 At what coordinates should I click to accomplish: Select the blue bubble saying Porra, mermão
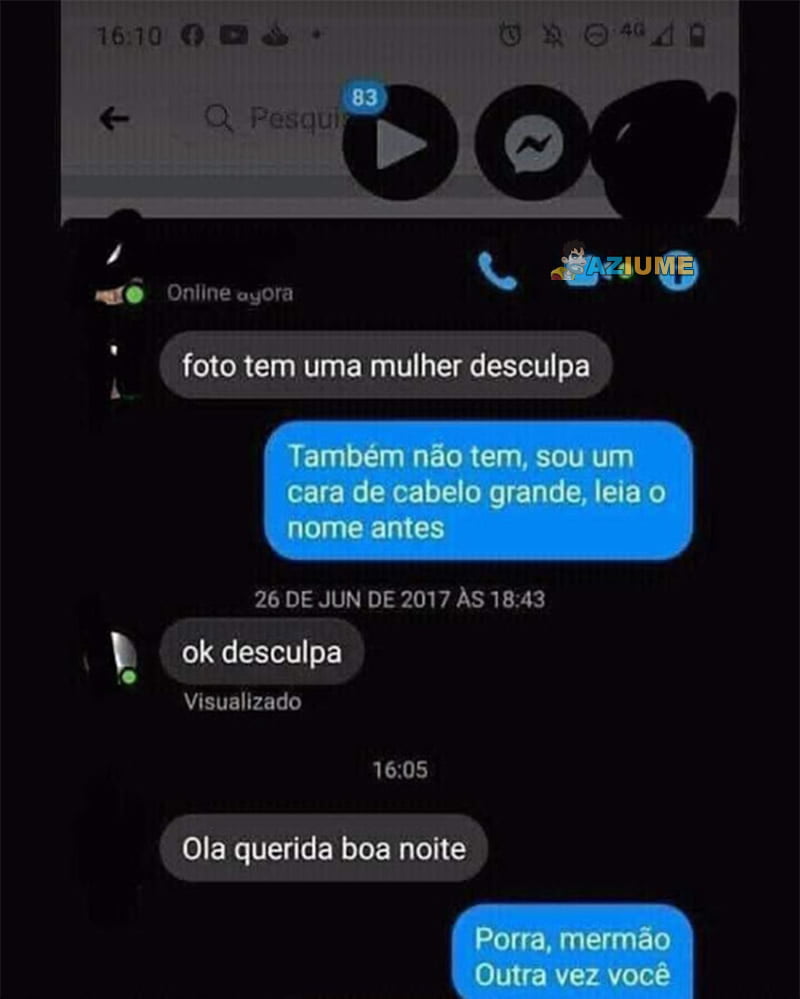[573, 955]
